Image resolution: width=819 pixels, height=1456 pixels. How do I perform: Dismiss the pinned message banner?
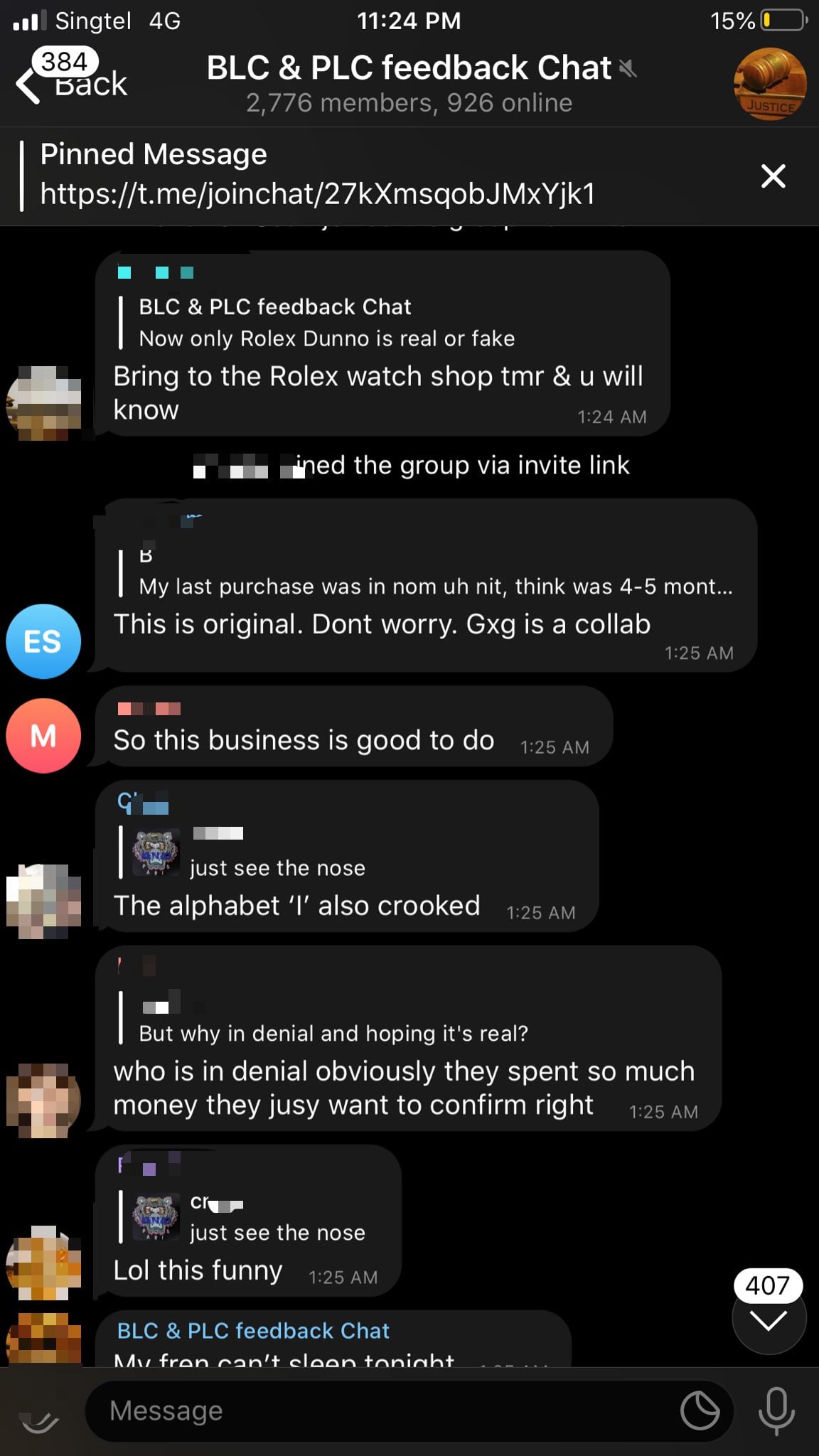pyautogui.click(x=773, y=176)
